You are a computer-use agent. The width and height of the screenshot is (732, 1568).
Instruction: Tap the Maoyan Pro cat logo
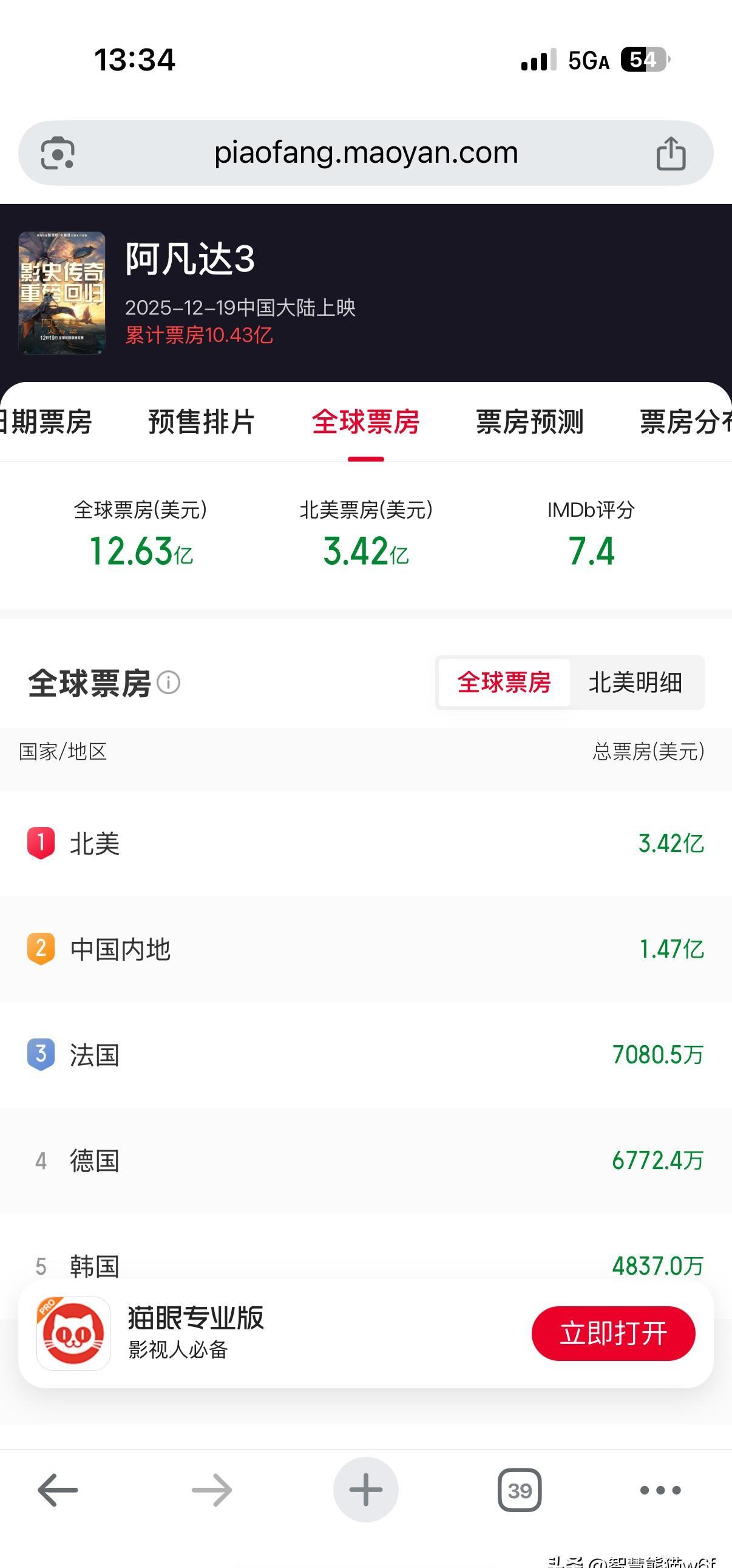coord(72,1333)
